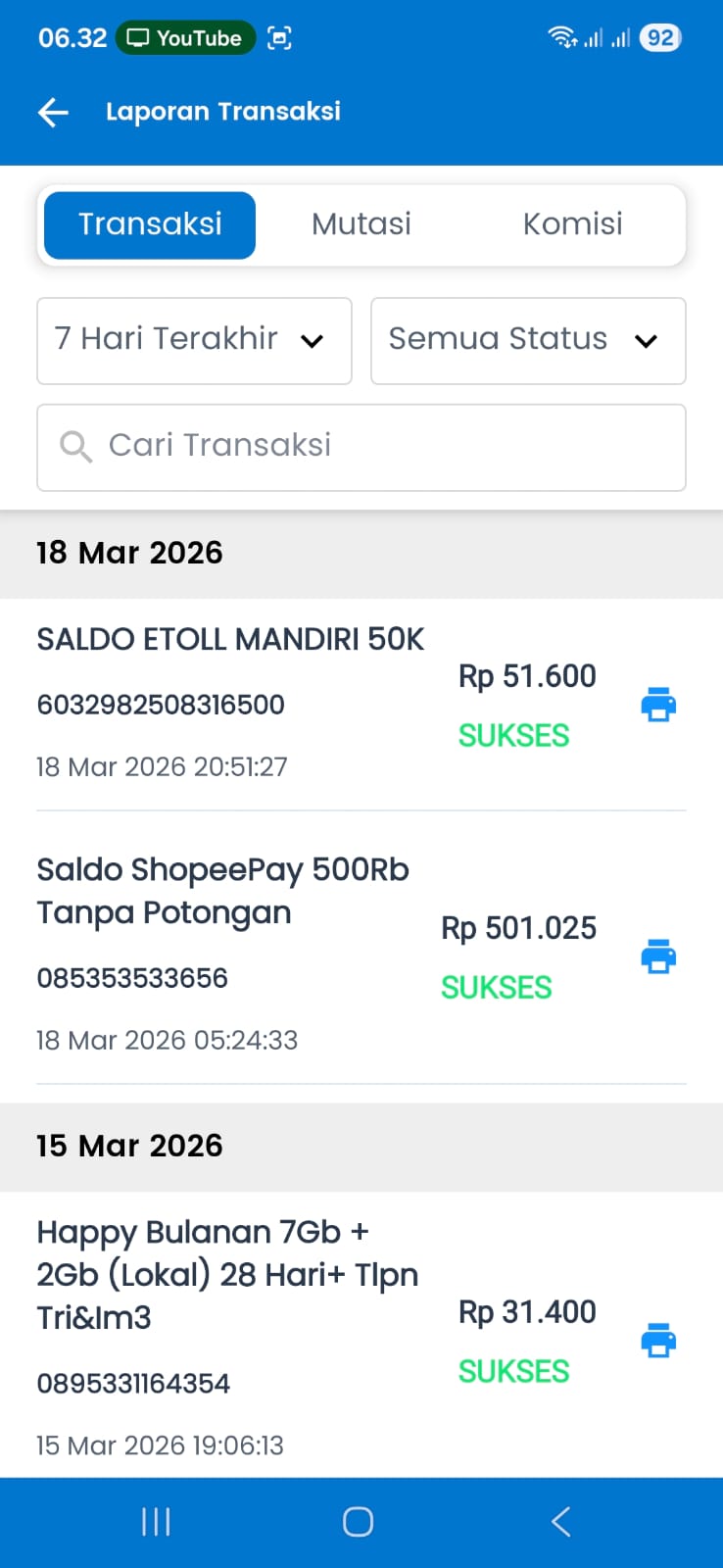Screen dimensions: 723x1568
Task: Switch to the Komisi tab
Action: (572, 224)
